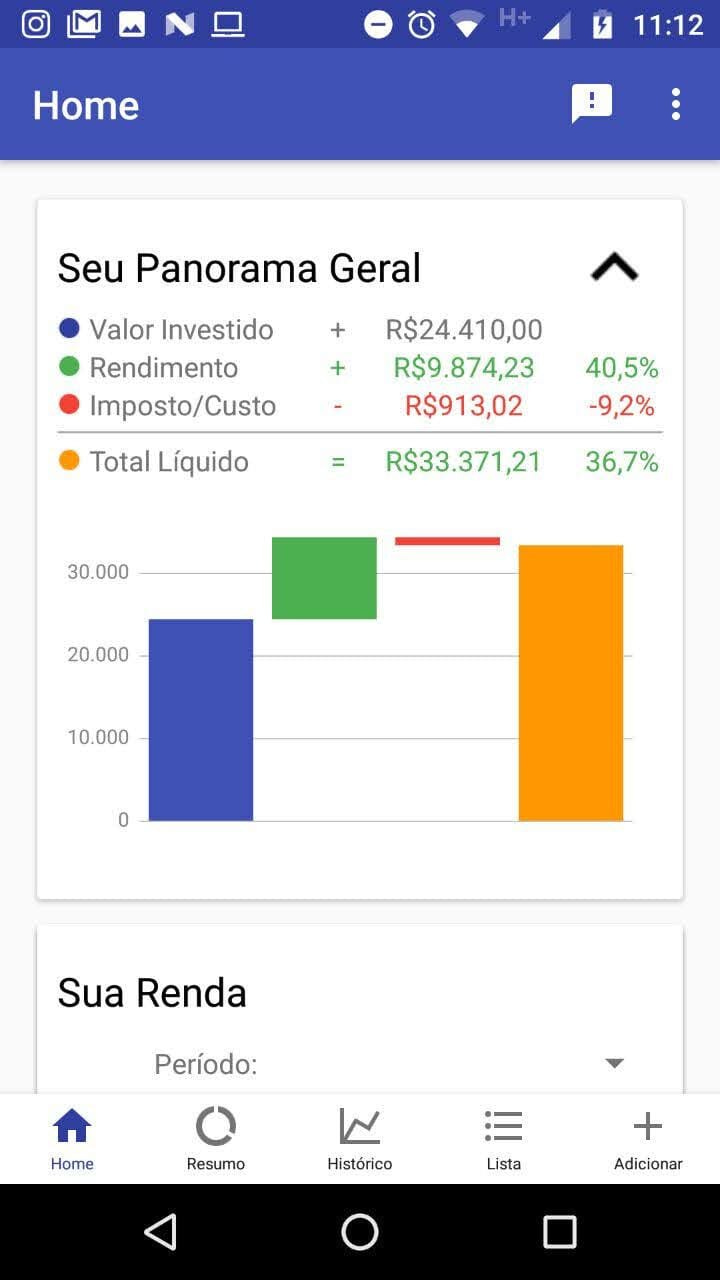Open the feedback message icon
The width and height of the screenshot is (720, 1280).
click(591, 104)
